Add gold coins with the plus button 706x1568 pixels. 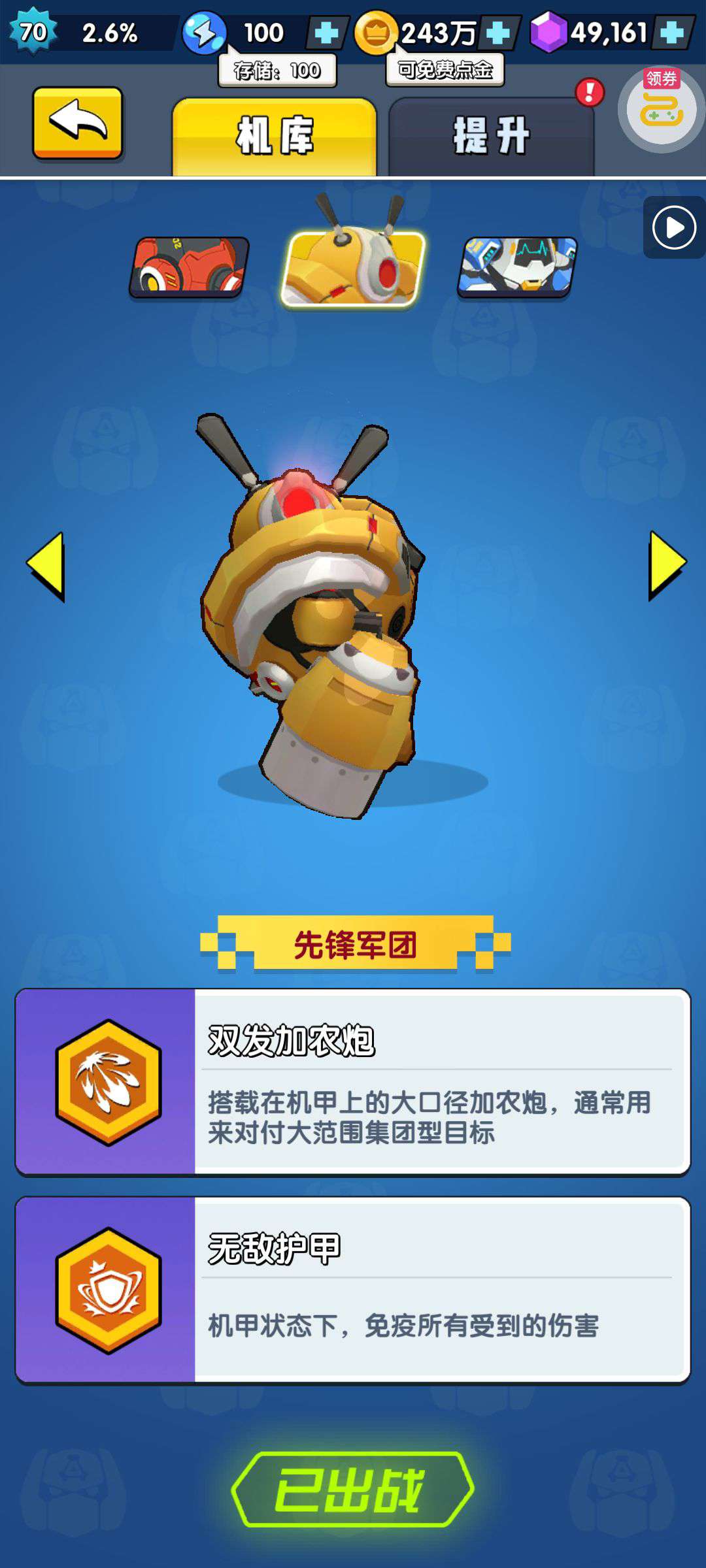coord(499,33)
